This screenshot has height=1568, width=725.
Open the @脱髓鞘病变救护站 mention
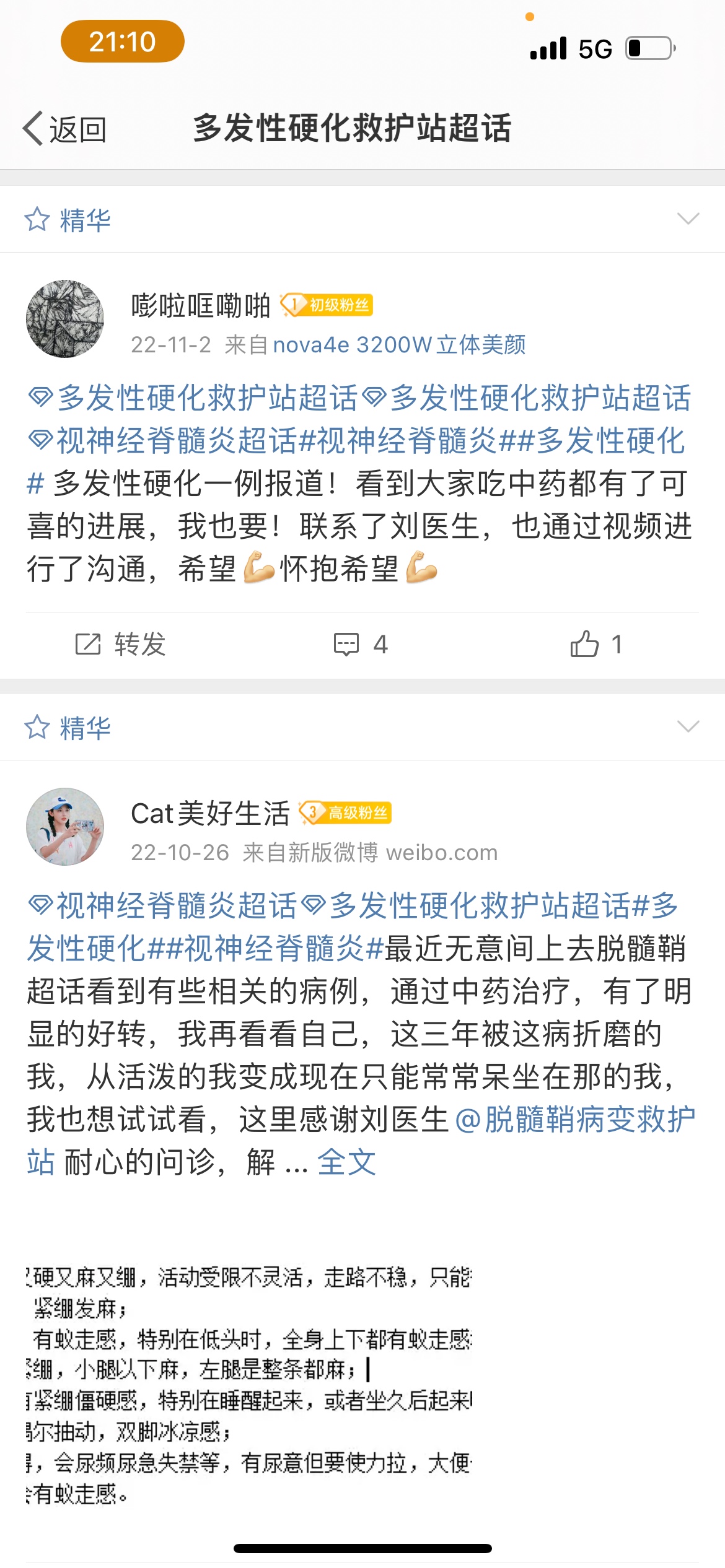pyautogui.click(x=575, y=1120)
